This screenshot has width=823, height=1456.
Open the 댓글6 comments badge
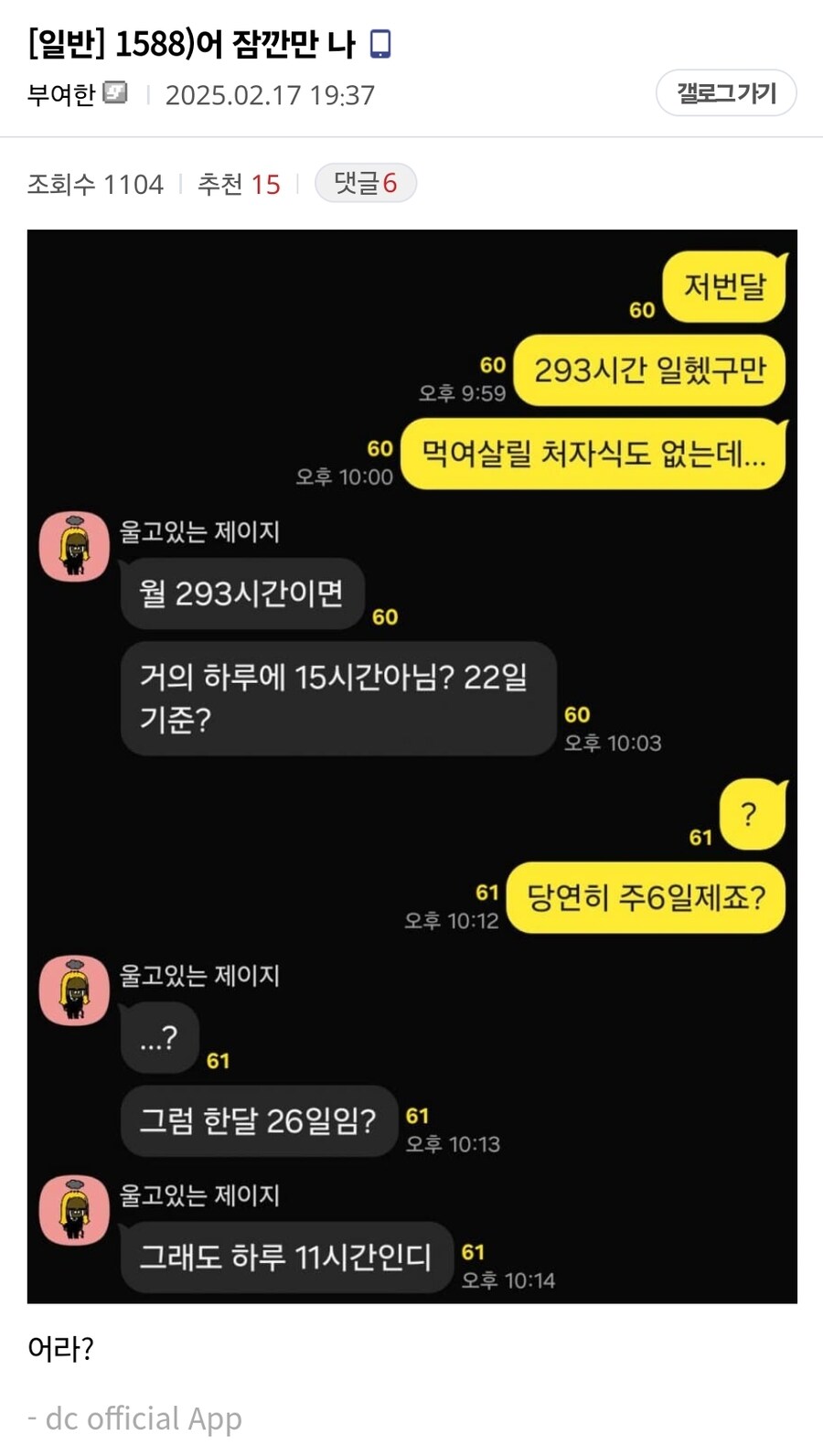(x=365, y=183)
